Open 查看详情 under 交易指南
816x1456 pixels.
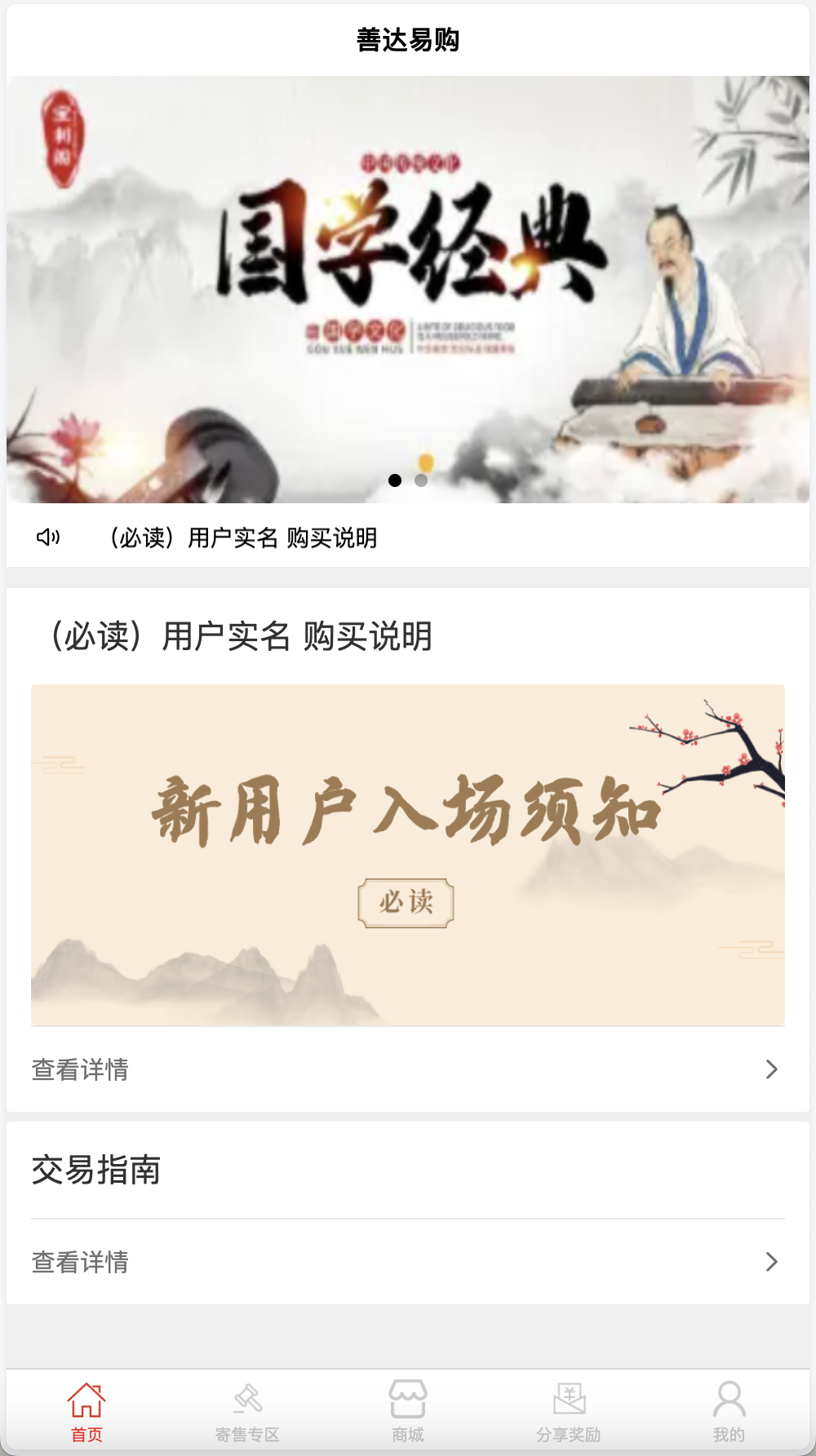point(80,1263)
